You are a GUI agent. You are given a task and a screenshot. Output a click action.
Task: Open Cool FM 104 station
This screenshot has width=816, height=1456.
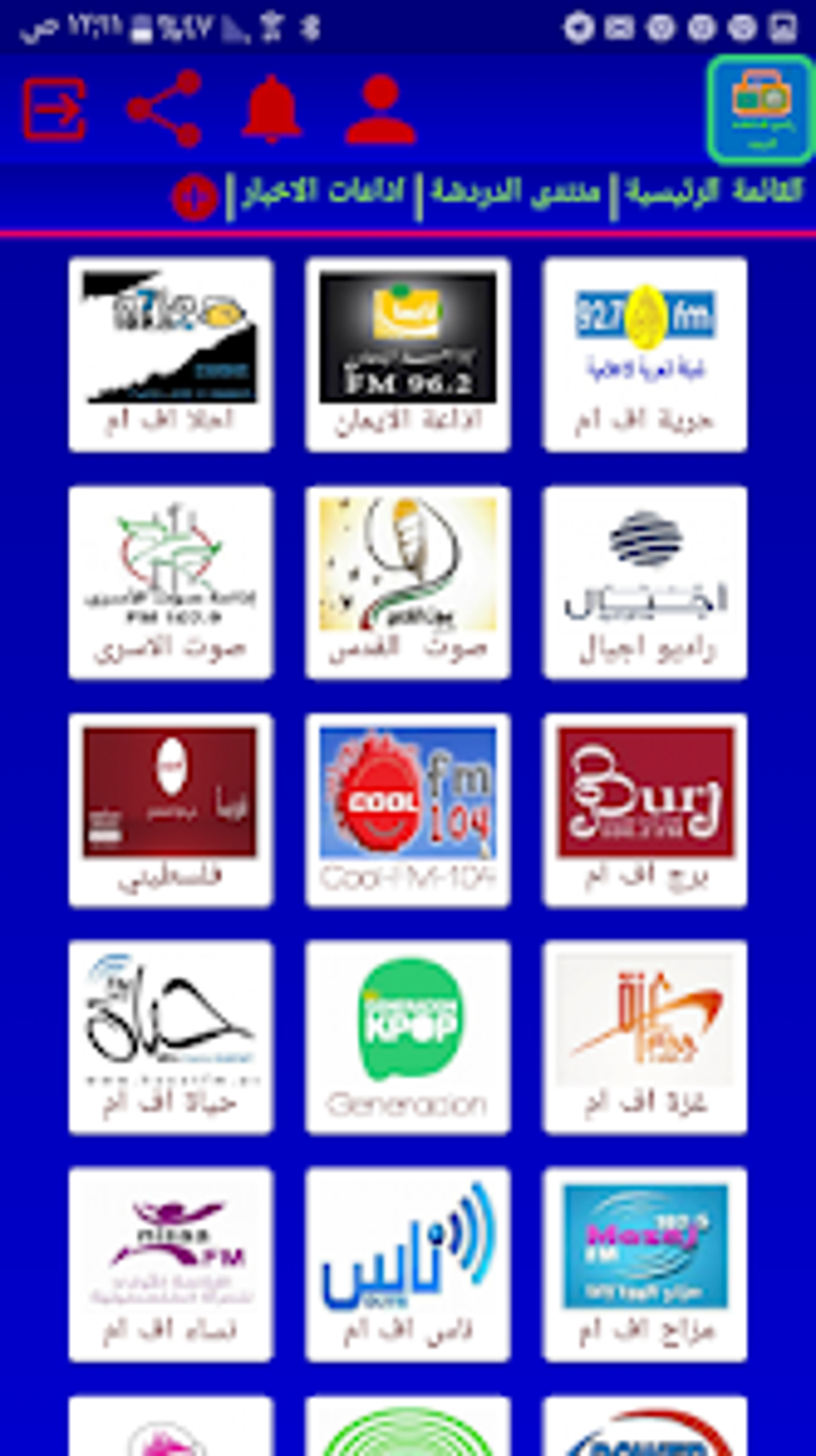pyautogui.click(x=408, y=809)
